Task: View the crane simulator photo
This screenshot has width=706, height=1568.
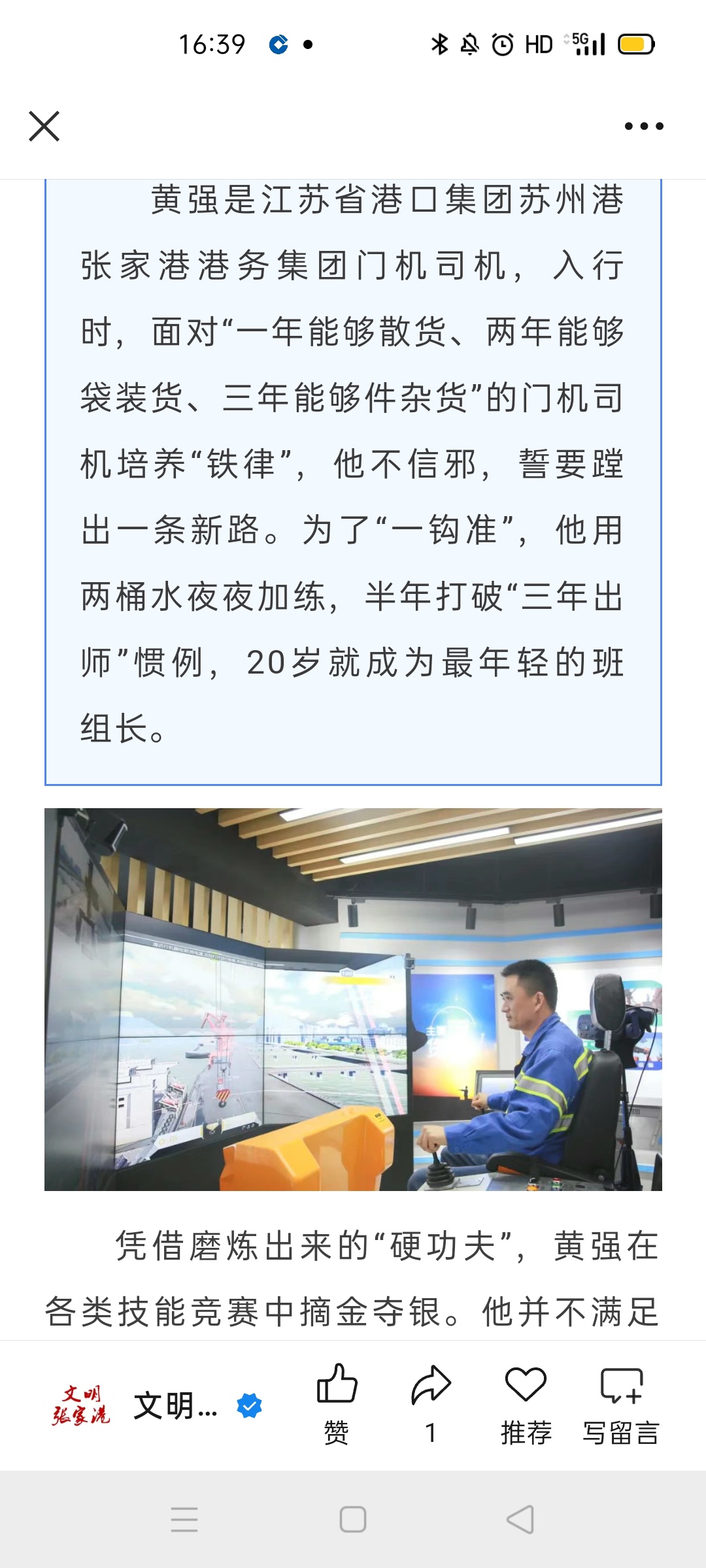Action: point(353,999)
